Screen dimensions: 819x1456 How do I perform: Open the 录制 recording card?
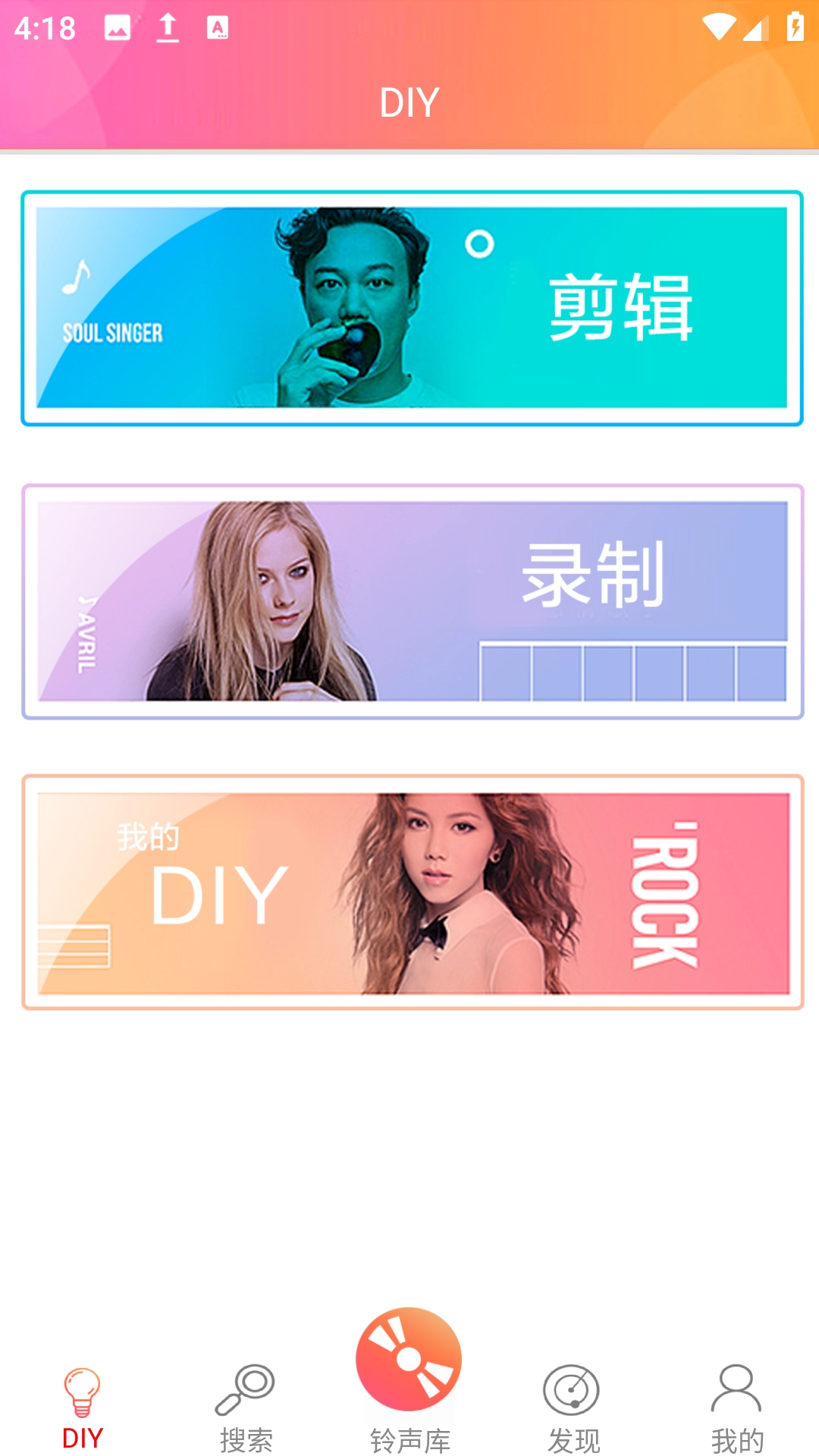412,601
